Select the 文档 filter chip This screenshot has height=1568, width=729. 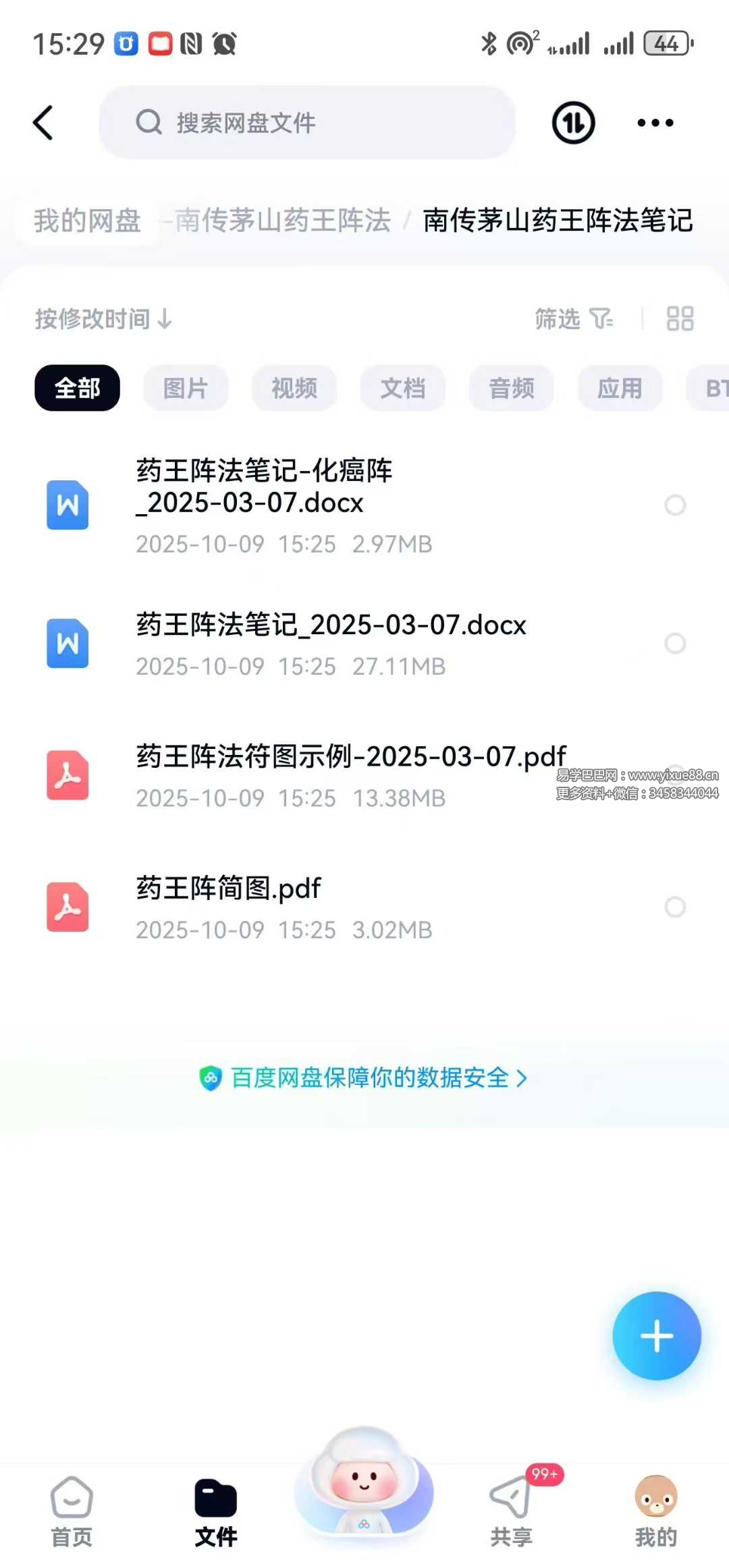point(403,388)
